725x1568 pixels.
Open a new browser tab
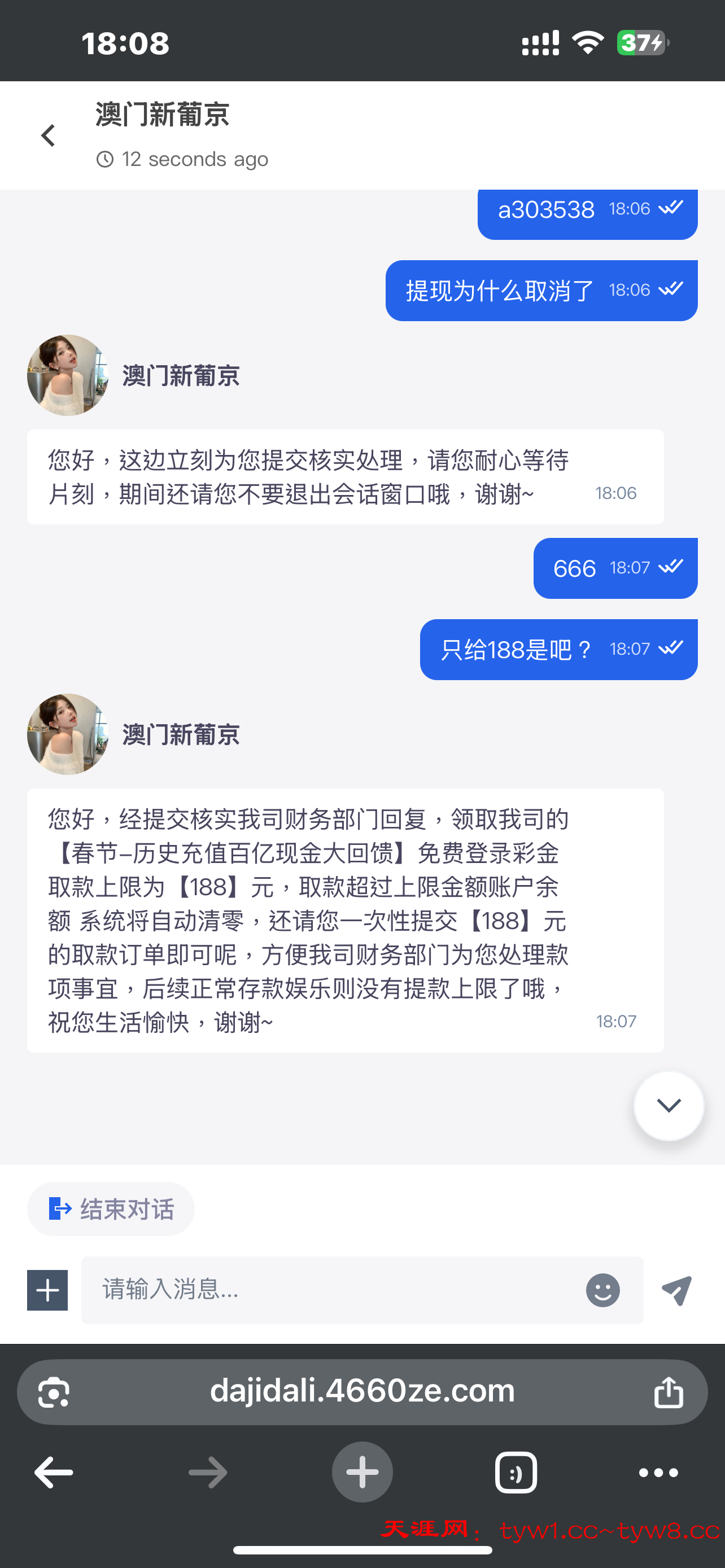tap(362, 1473)
